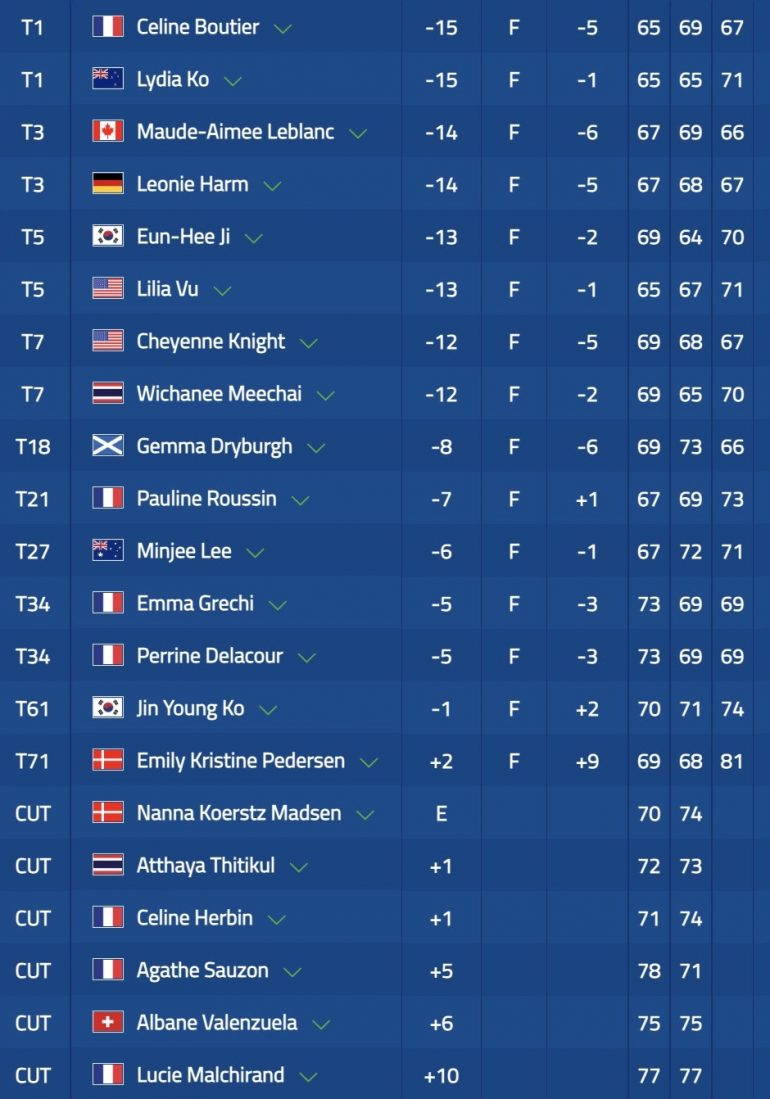Expand Lydia Ko's player details
This screenshot has width=770, height=1099.
coord(233,81)
